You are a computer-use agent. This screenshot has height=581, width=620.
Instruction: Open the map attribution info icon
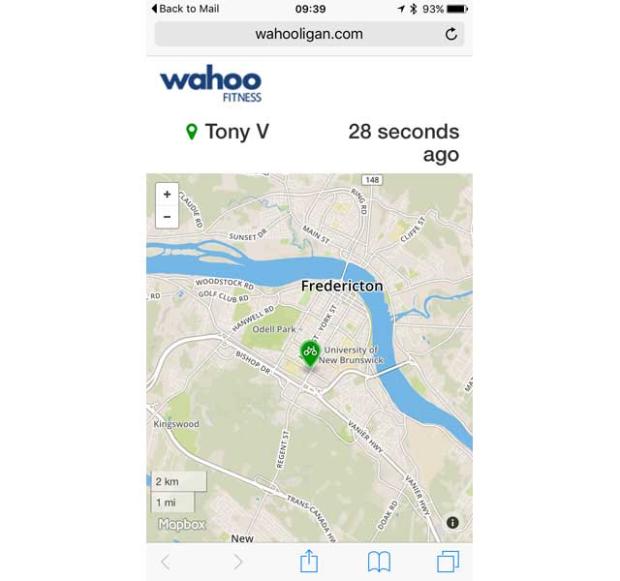[452, 523]
